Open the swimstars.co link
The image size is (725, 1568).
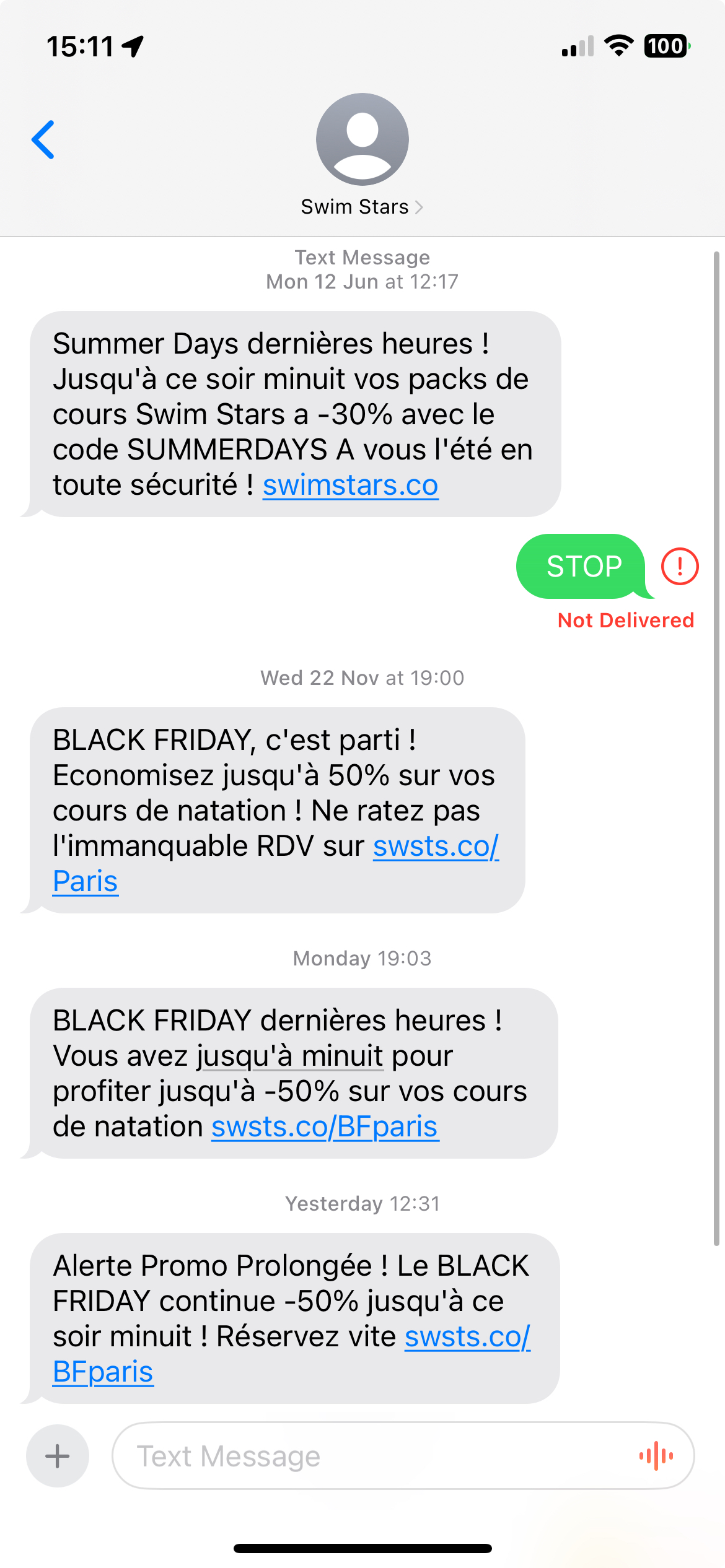point(350,486)
